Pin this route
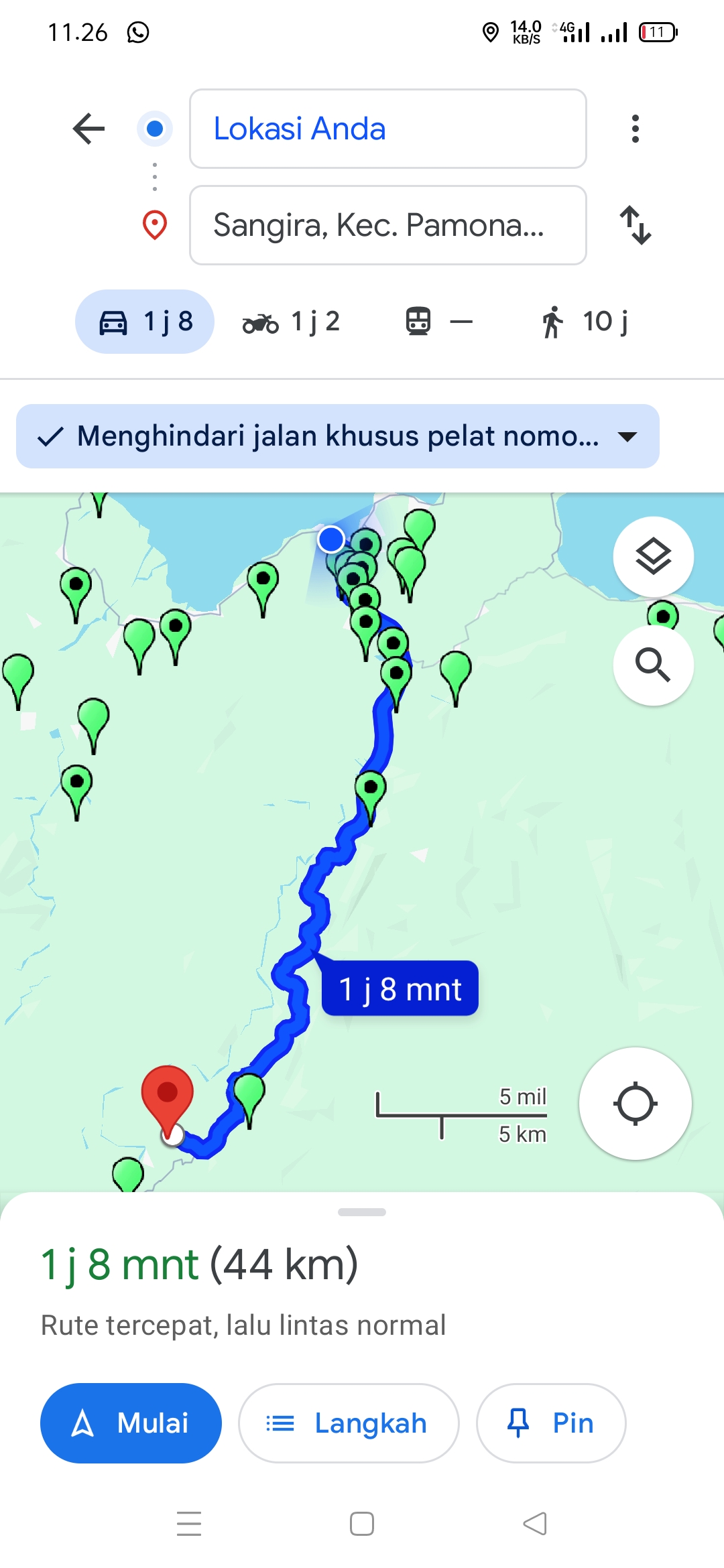724x1568 pixels. click(551, 1423)
